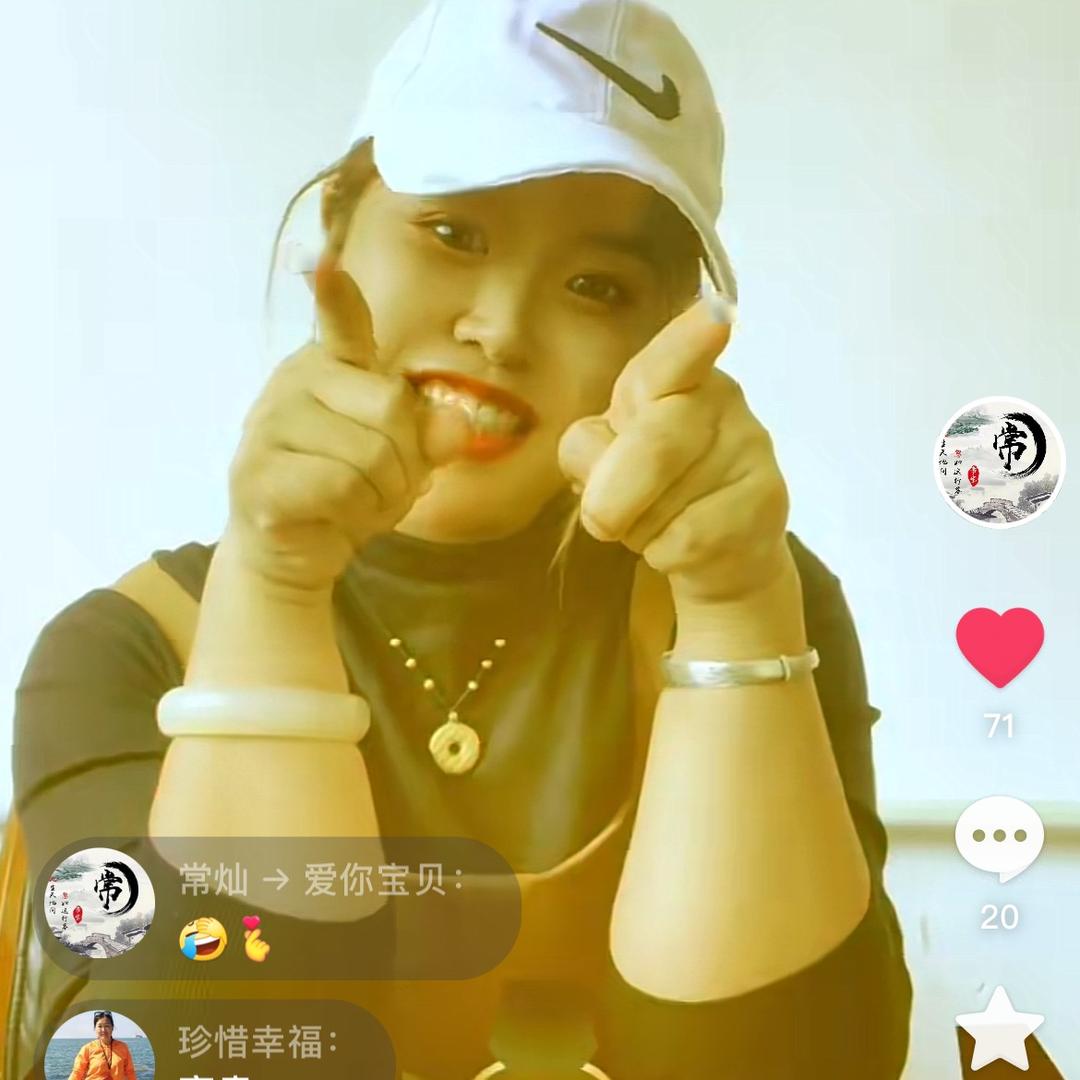The width and height of the screenshot is (1080, 1080).
Task: Favorite this video with the star
Action: click(x=999, y=1030)
